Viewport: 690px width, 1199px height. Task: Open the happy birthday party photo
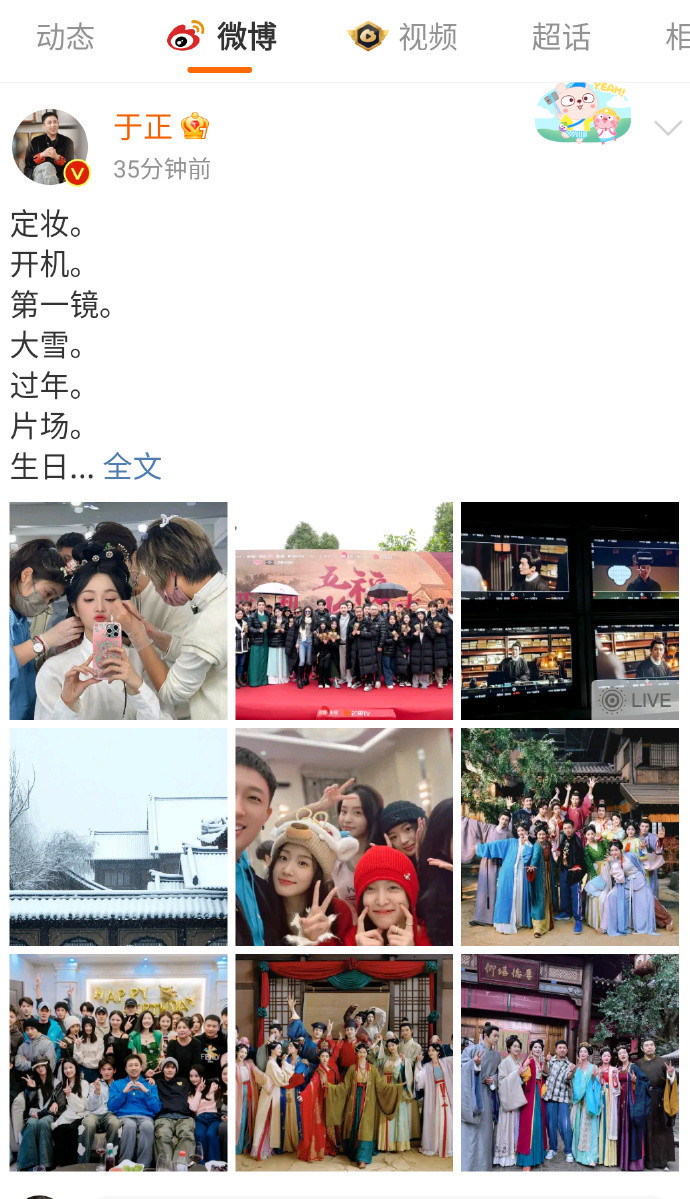[118, 1062]
